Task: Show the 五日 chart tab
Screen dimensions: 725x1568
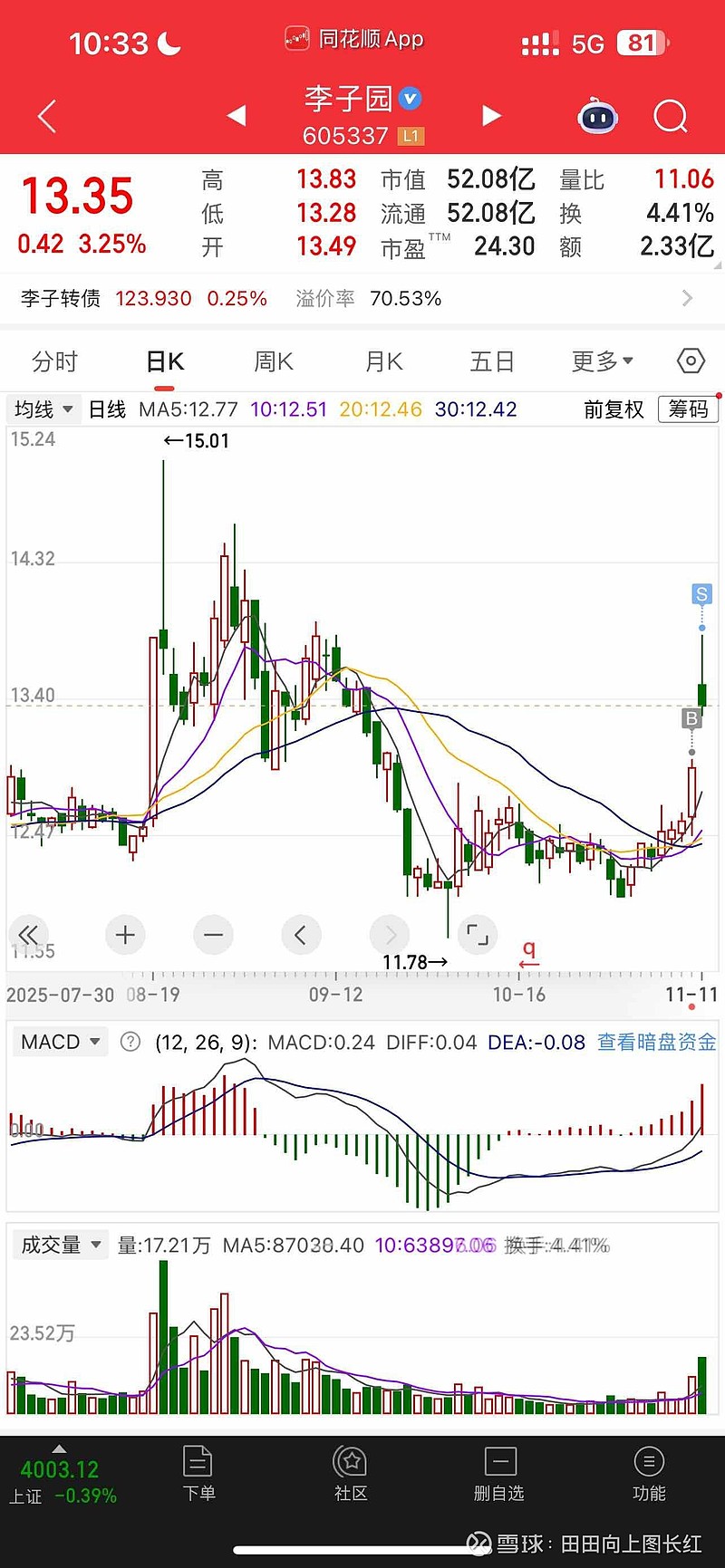Action: coord(492,361)
